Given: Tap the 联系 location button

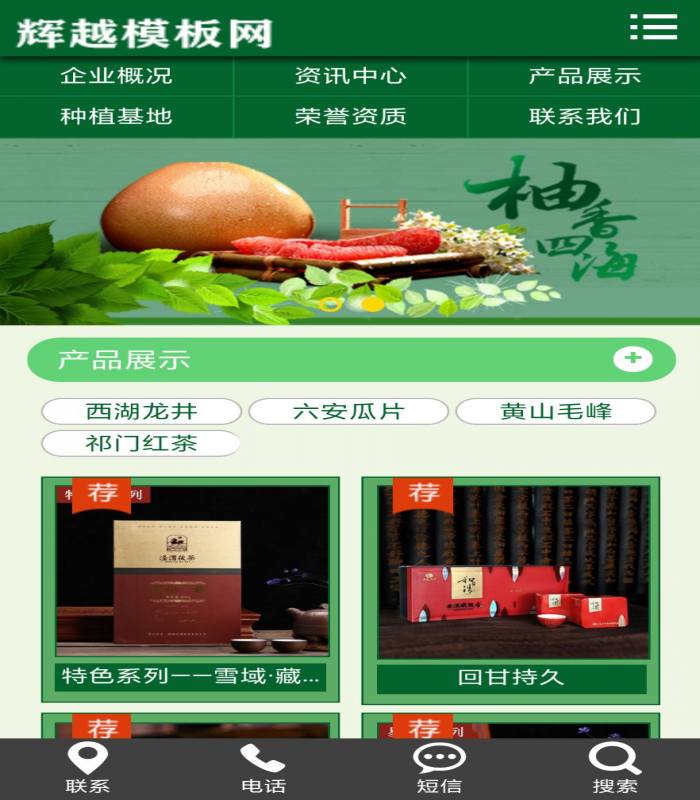Looking at the screenshot, I should [88, 769].
